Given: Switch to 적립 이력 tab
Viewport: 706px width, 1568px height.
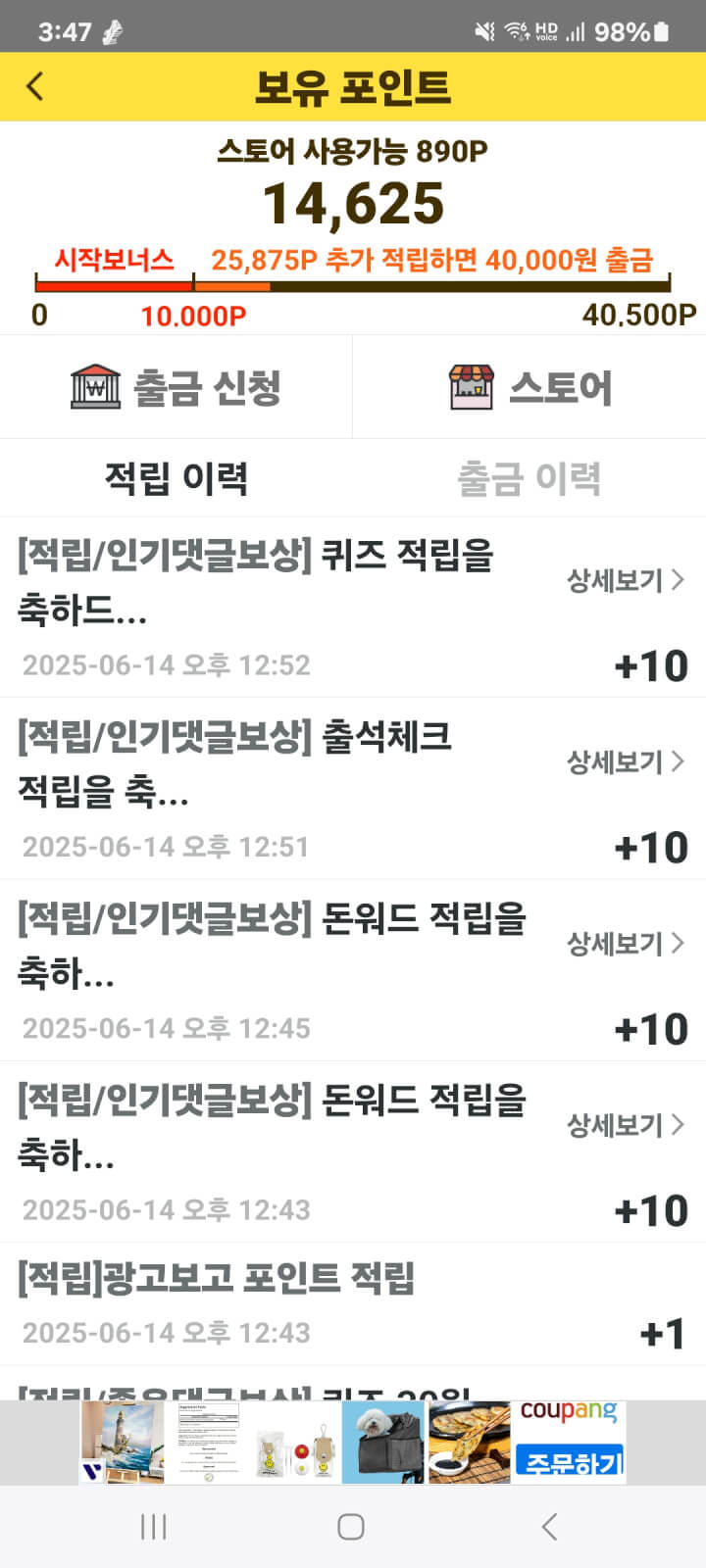Looking at the screenshot, I should click(176, 478).
